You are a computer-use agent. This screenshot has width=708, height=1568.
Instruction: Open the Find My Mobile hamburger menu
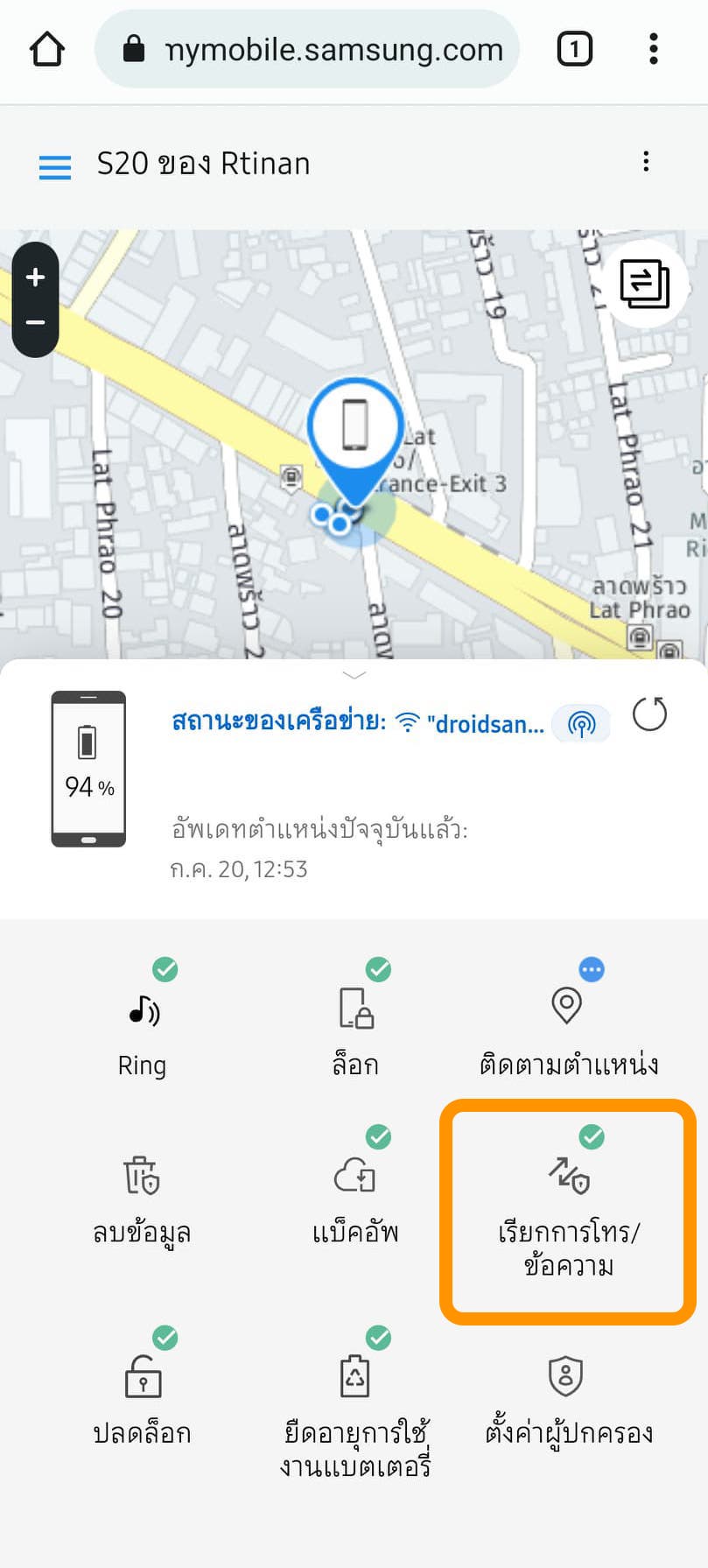coord(55,166)
